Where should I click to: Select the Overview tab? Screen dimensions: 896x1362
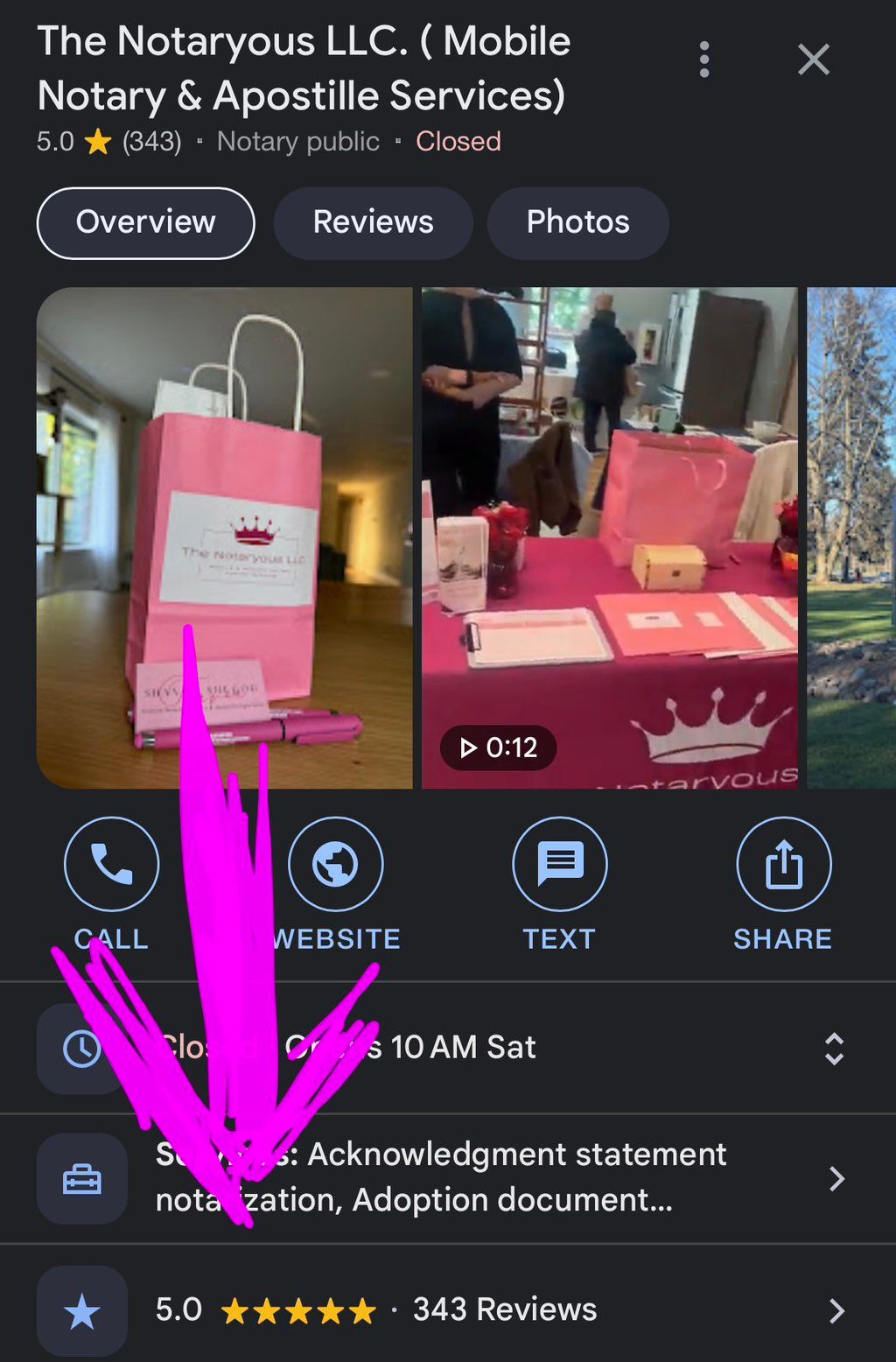[145, 223]
